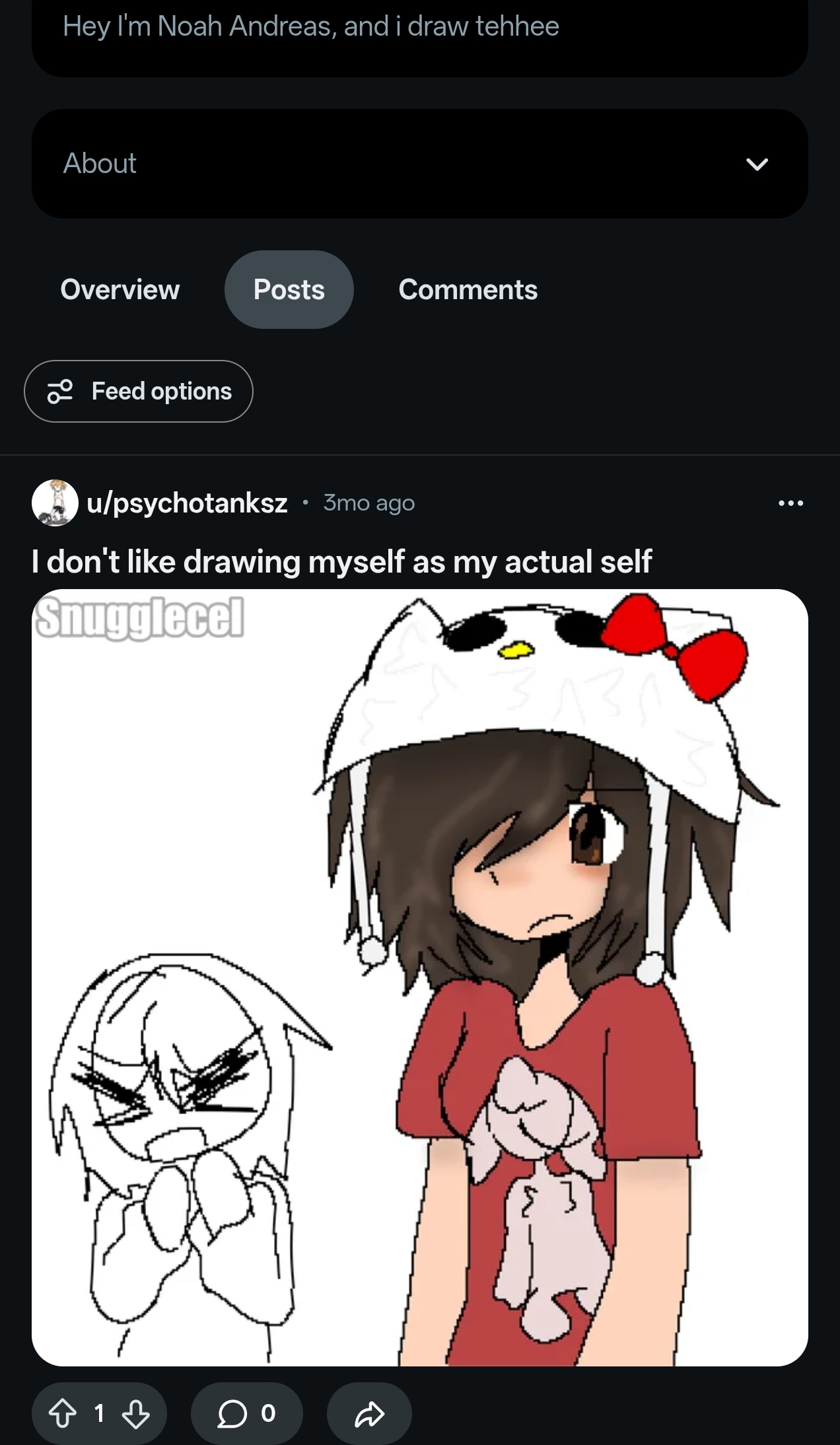840x1445 pixels.
Task: Open the post's three-dot overflow menu
Action: click(790, 503)
